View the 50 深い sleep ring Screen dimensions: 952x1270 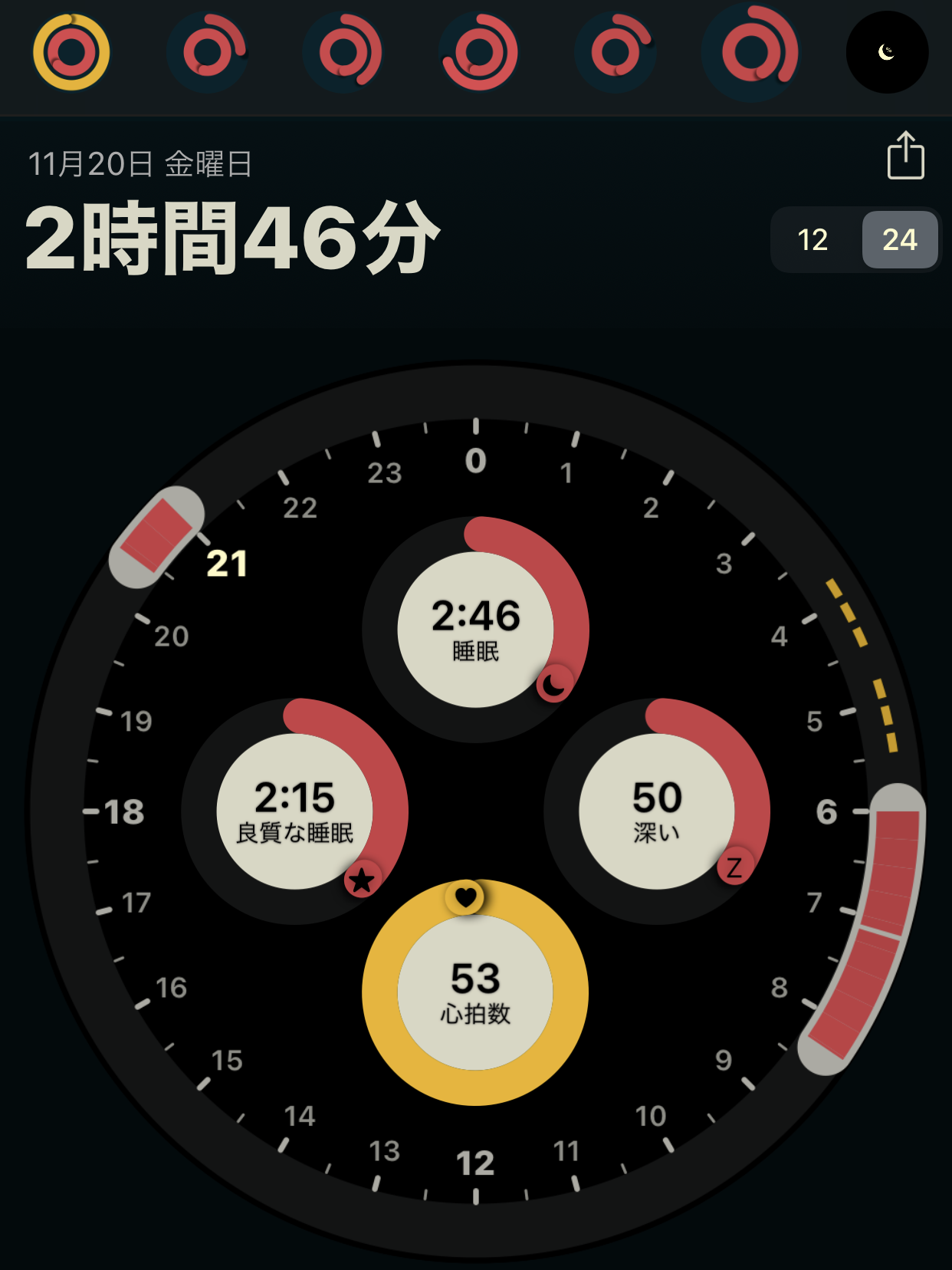657,811
